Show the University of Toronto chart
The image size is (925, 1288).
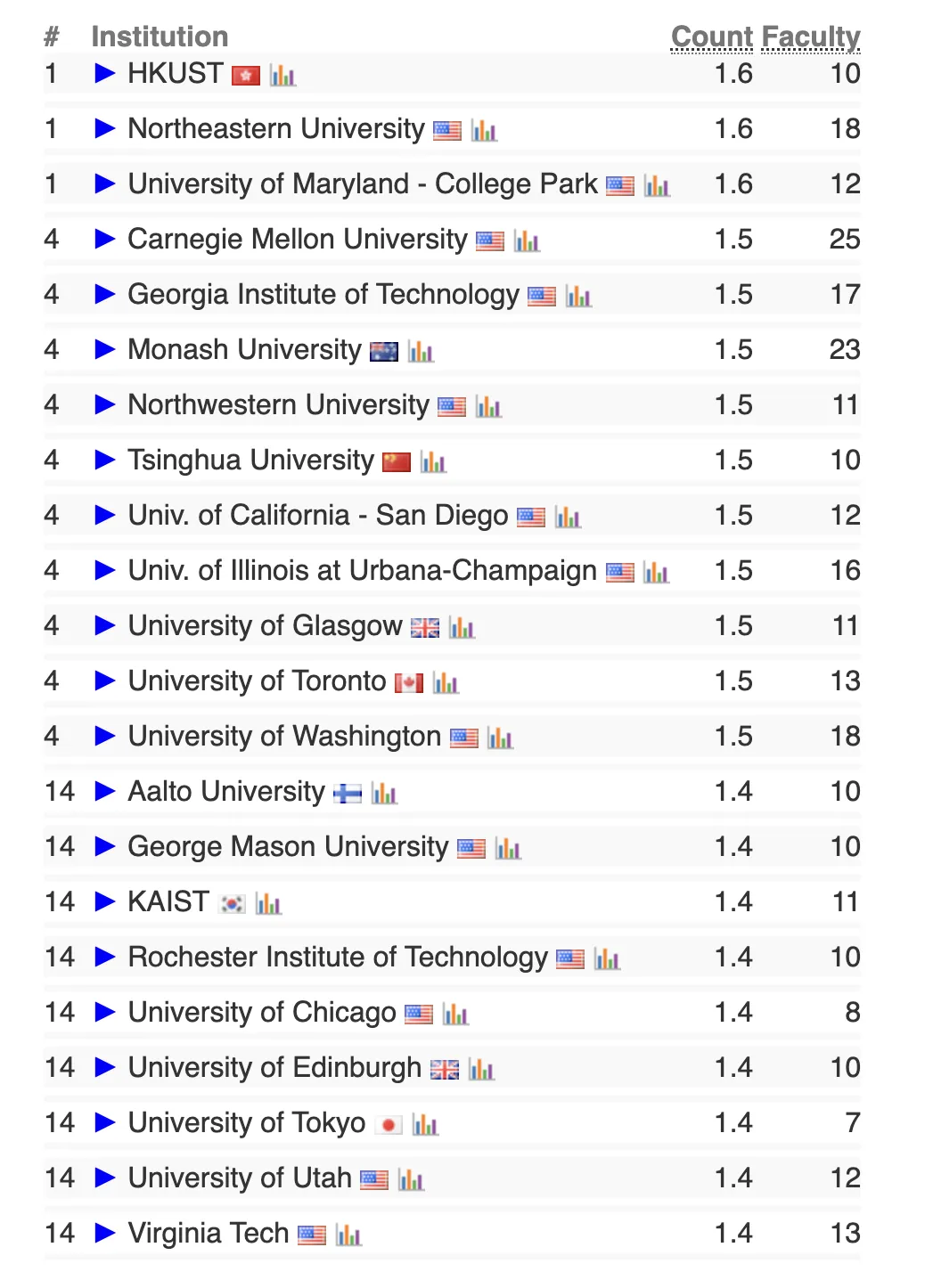[446, 683]
